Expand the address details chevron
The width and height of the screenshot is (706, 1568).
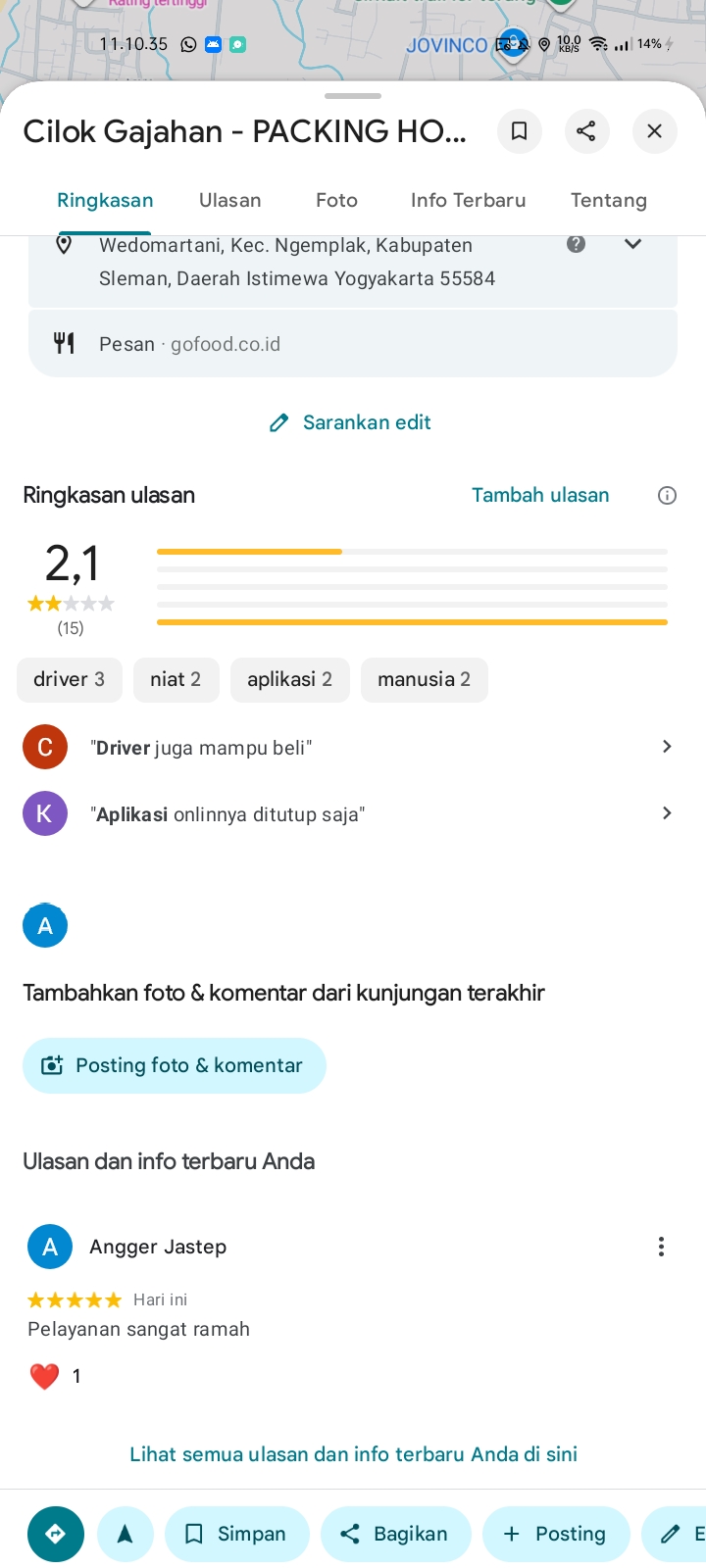pyautogui.click(x=632, y=244)
